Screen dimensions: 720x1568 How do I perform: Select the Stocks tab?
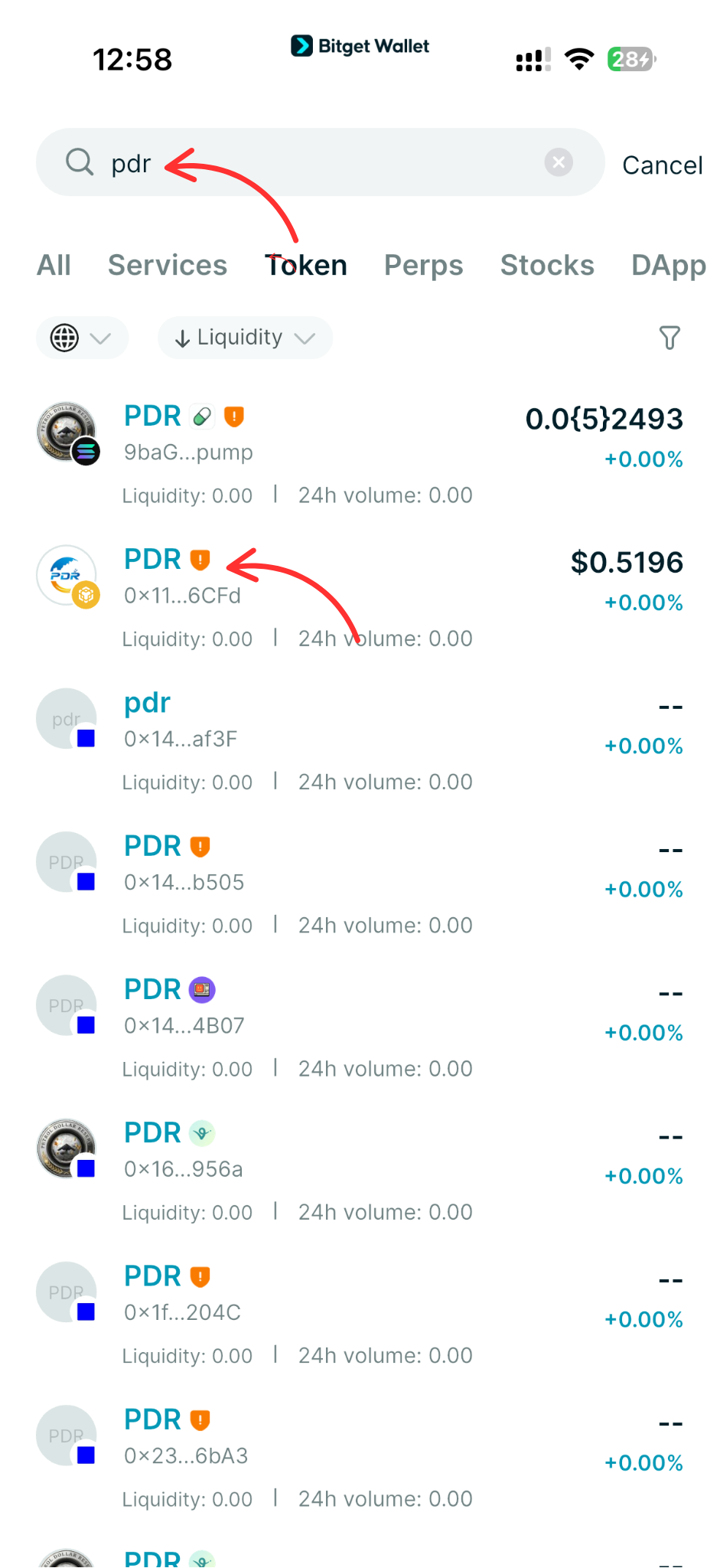[x=547, y=265]
